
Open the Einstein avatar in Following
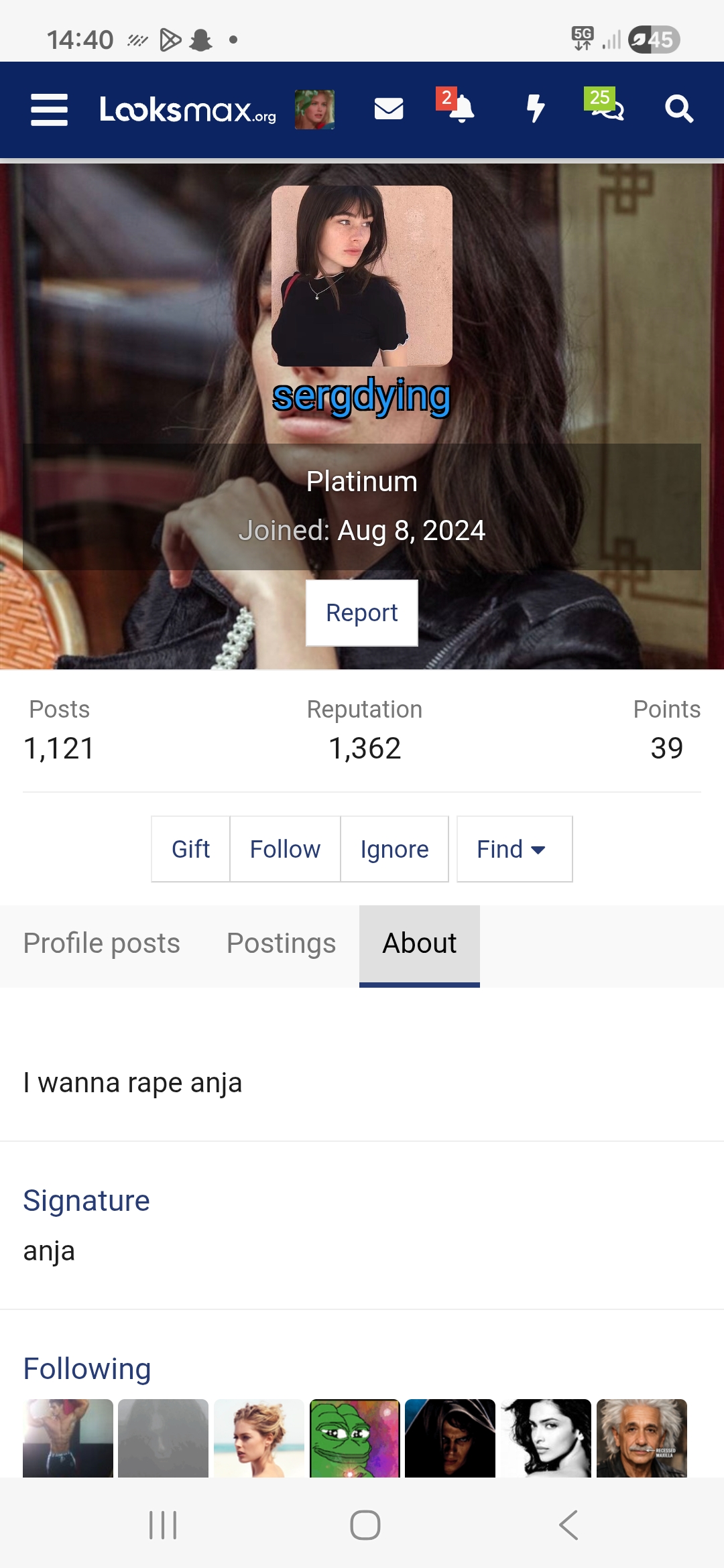pyautogui.click(x=642, y=1438)
